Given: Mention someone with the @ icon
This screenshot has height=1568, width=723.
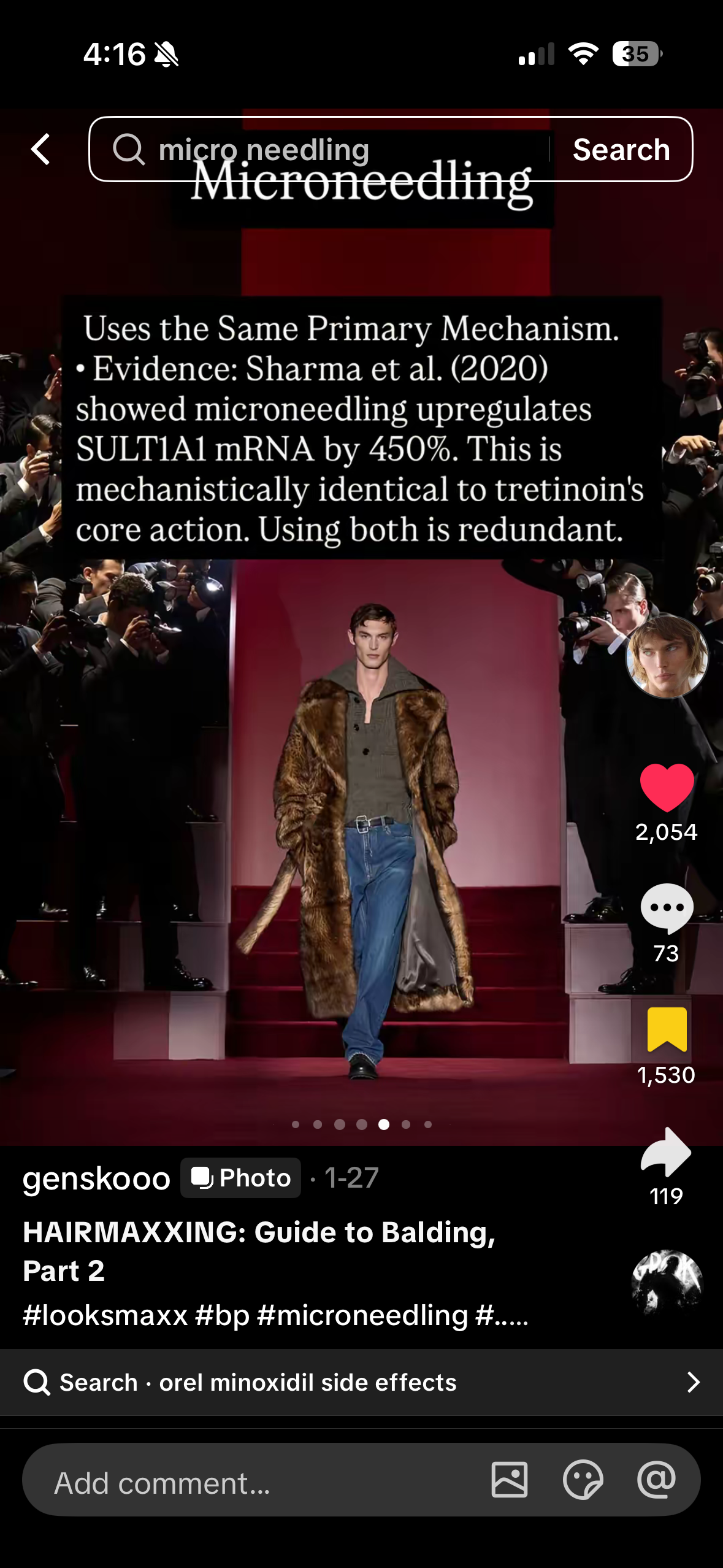Looking at the screenshot, I should [x=656, y=1480].
